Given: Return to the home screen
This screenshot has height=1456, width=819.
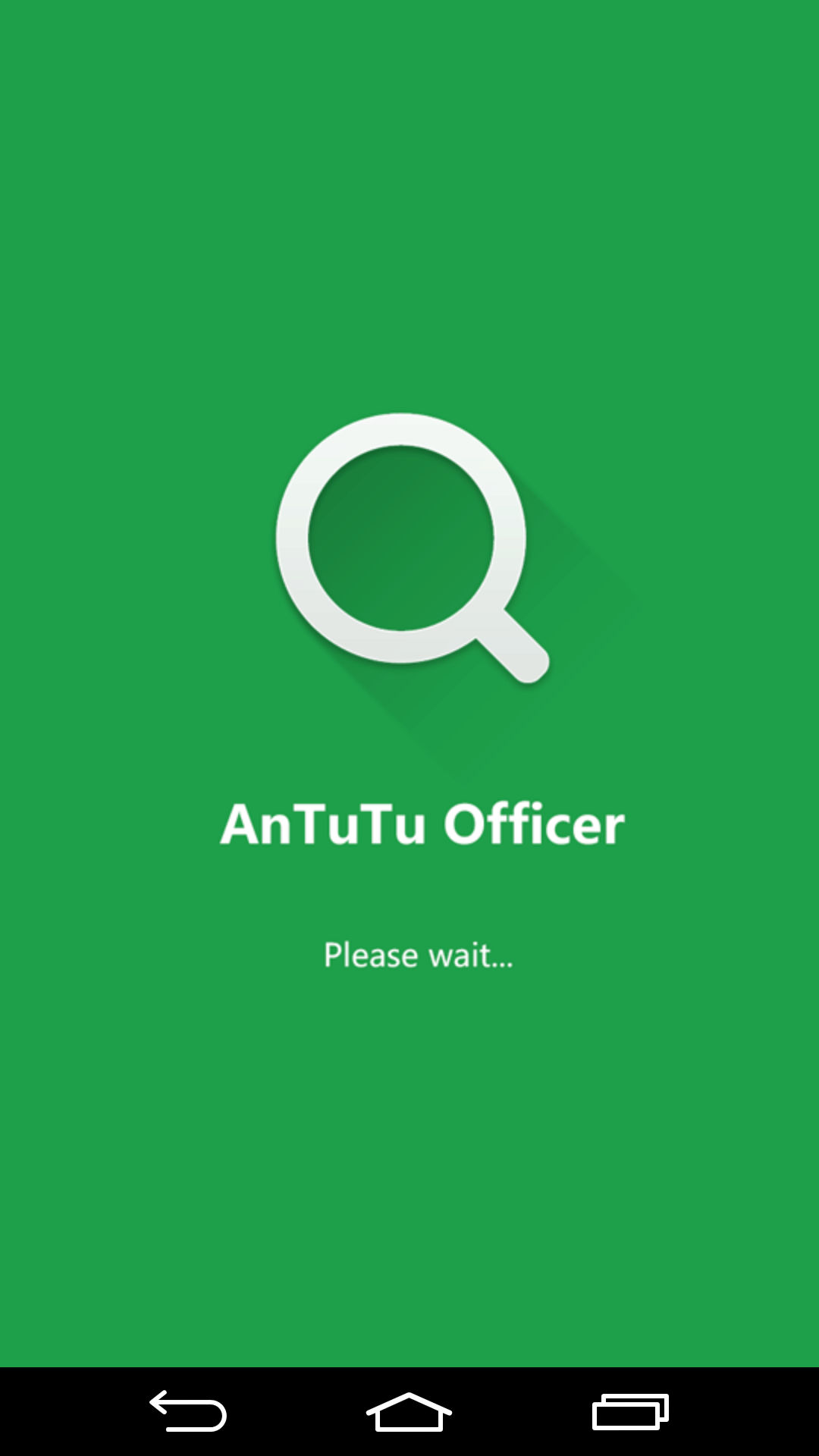Looking at the screenshot, I should 409,1411.
